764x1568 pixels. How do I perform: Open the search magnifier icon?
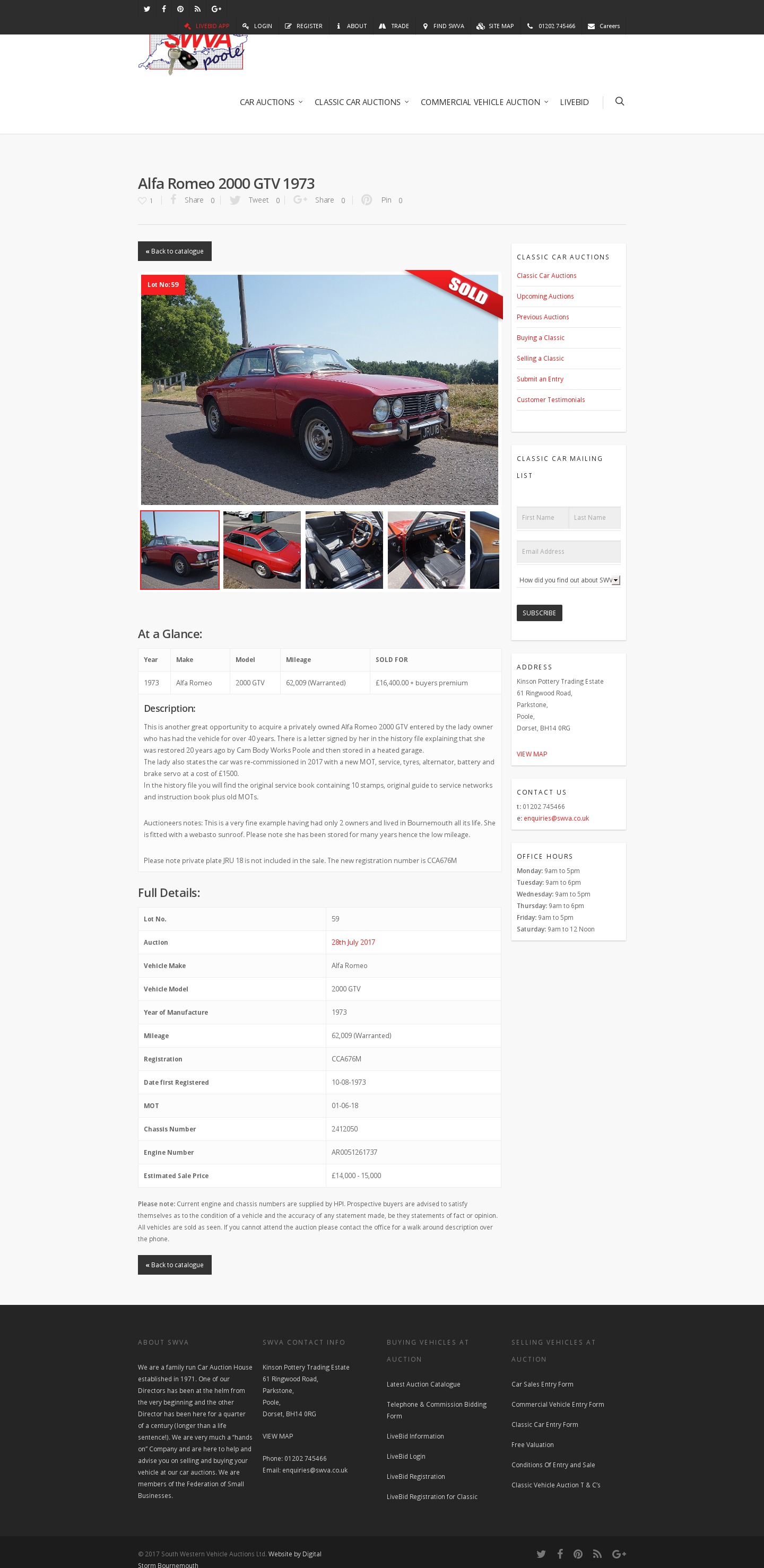(x=619, y=101)
